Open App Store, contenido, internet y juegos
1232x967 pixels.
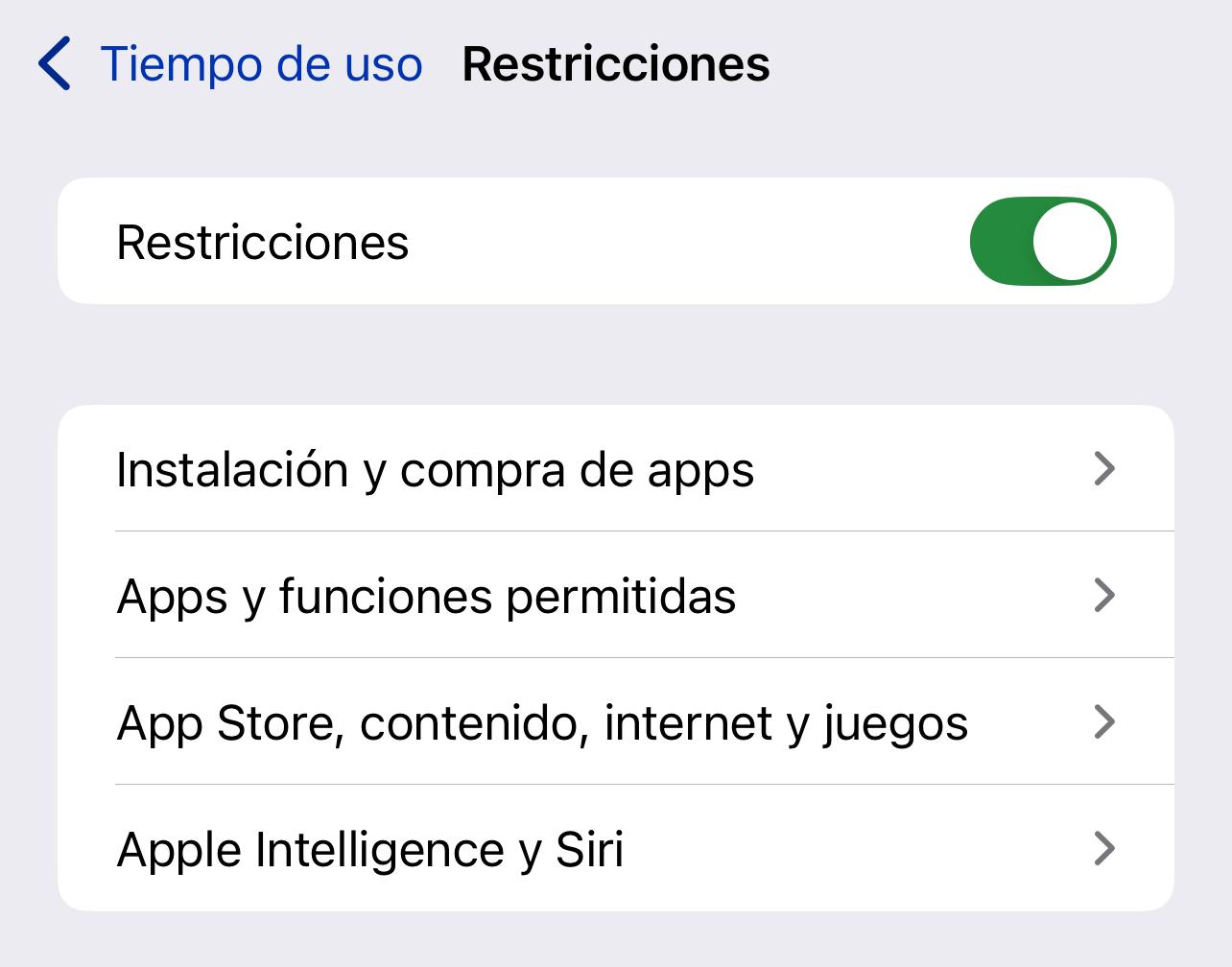click(614, 722)
